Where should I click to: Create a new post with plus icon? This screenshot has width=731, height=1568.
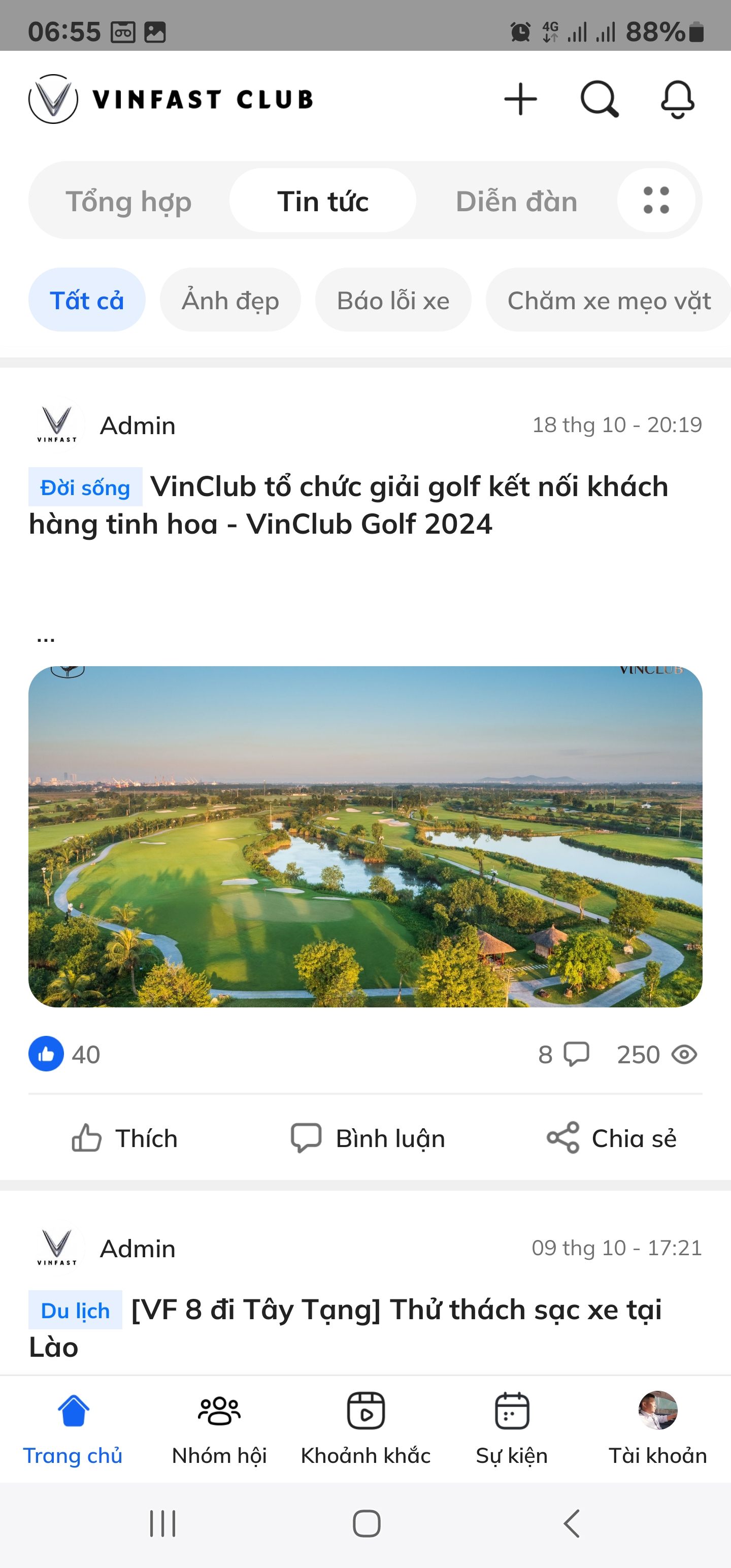tap(520, 99)
